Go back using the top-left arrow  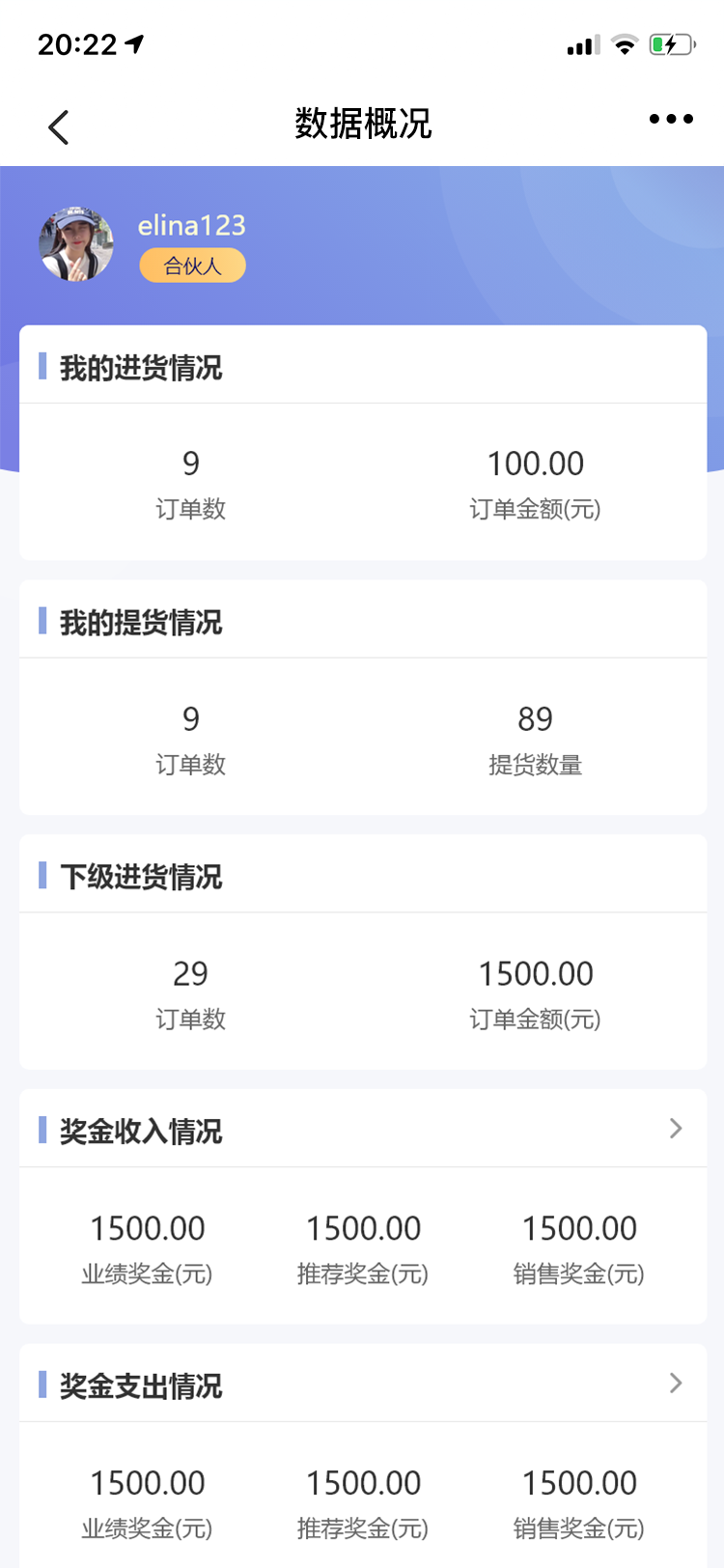(59, 126)
